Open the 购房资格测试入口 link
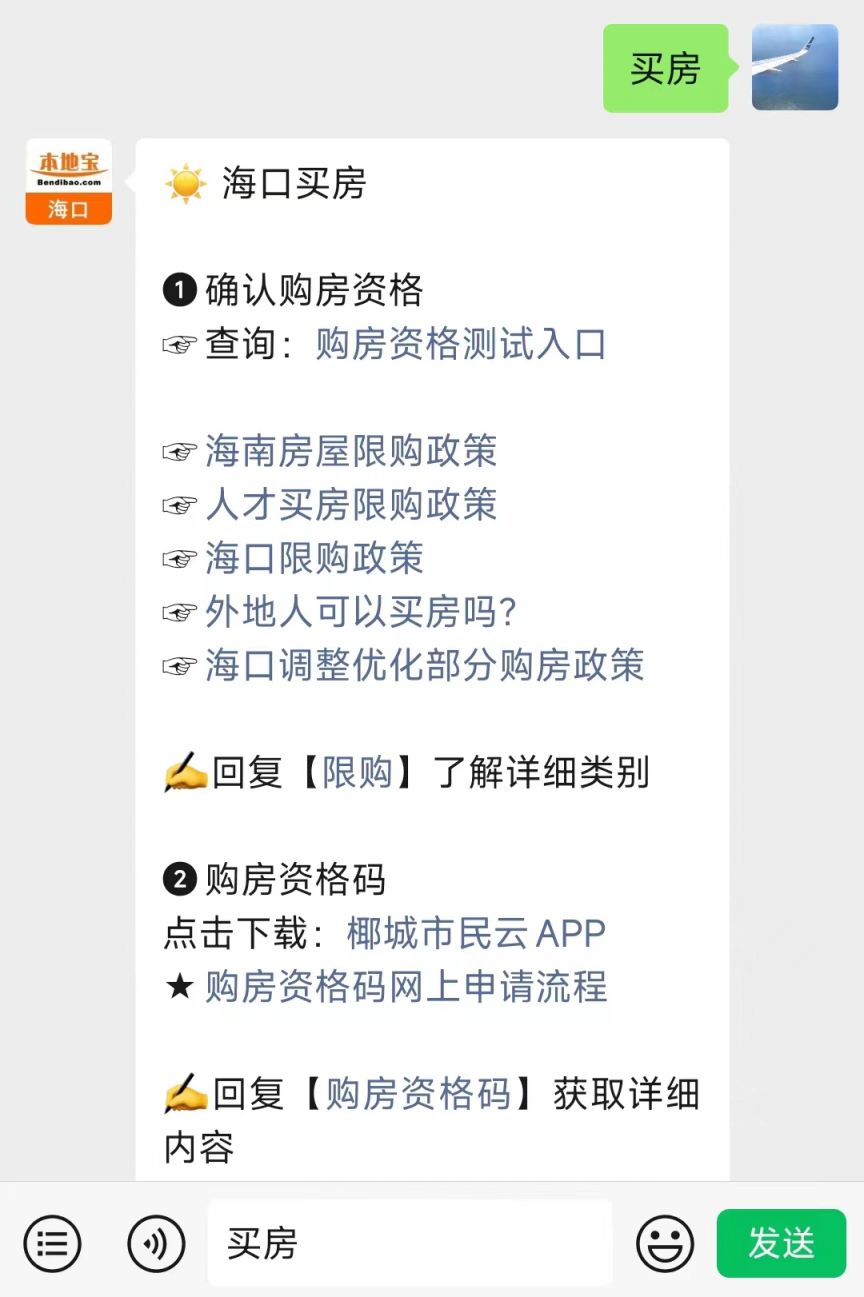864x1297 pixels. 461,344
